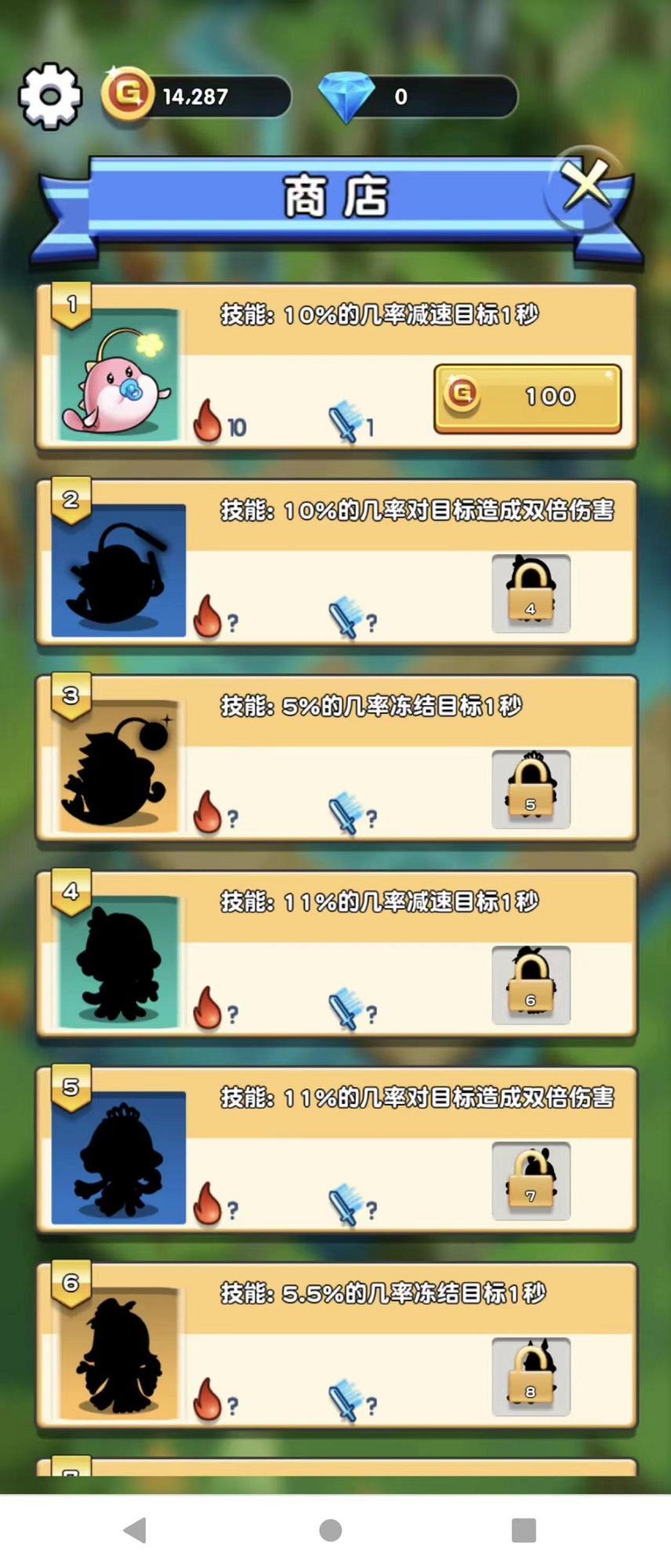Tap the level 6 lock on item 4
Screen dimensions: 671x1568
coord(531,985)
